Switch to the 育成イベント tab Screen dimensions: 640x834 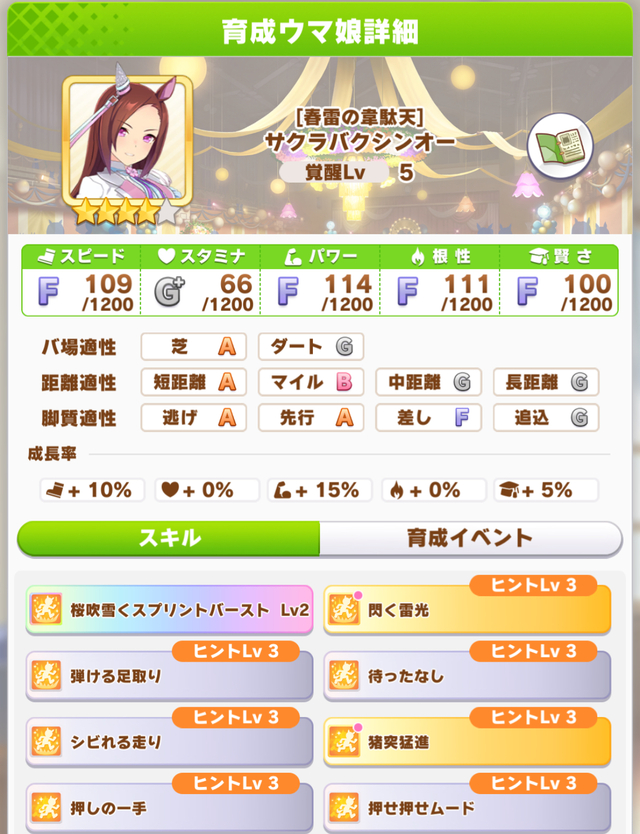(470, 538)
